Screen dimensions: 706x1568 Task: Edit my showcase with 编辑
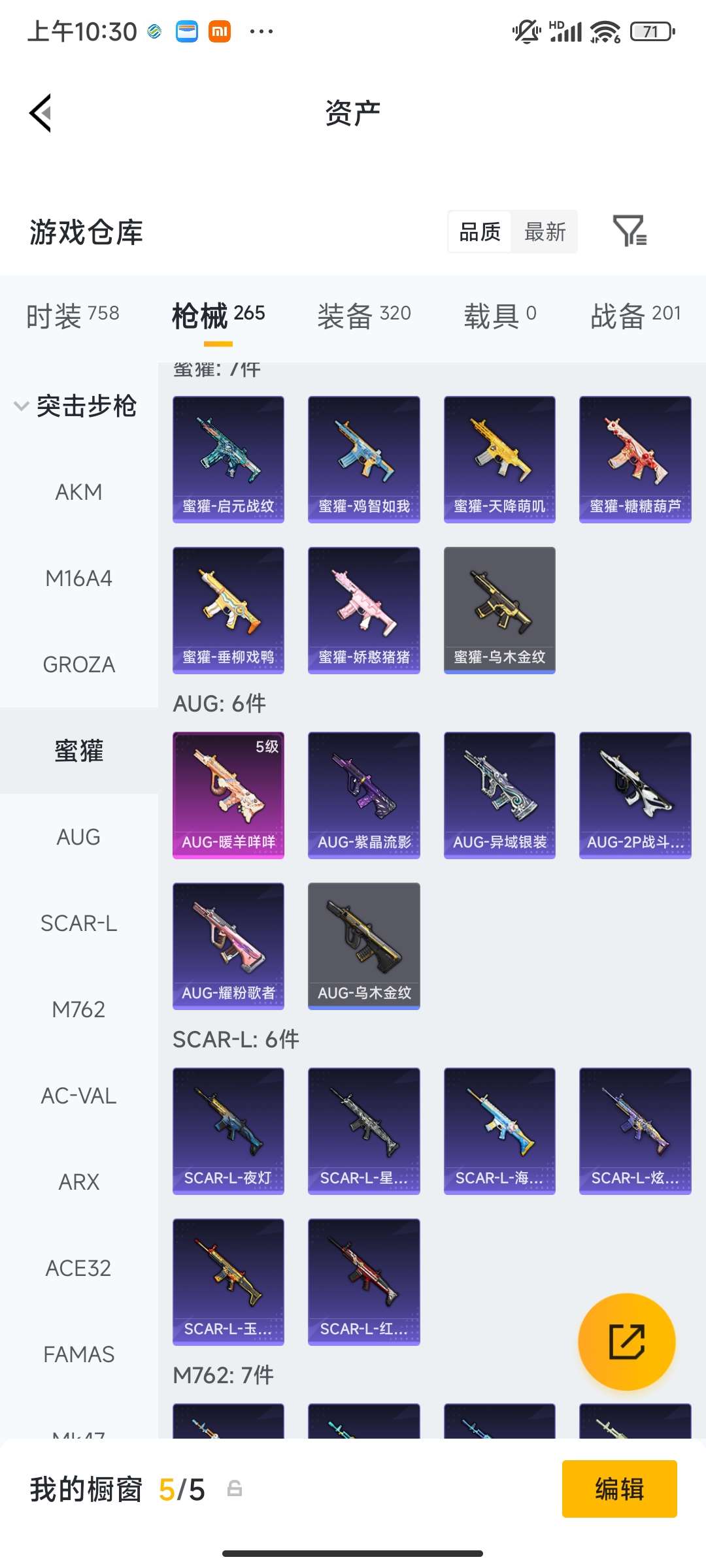coord(619,1489)
